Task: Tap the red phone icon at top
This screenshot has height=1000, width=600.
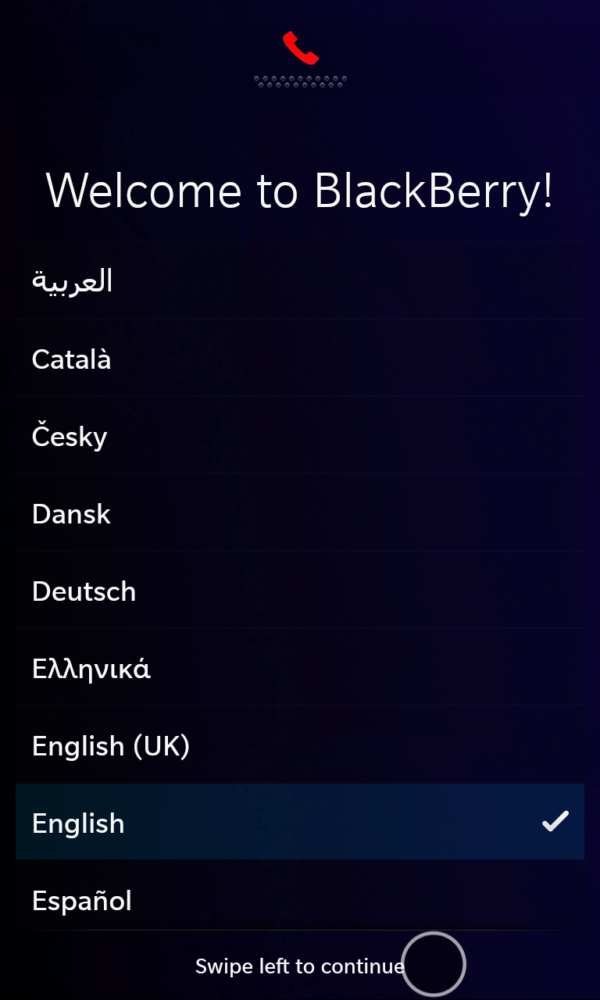Action: [300, 48]
